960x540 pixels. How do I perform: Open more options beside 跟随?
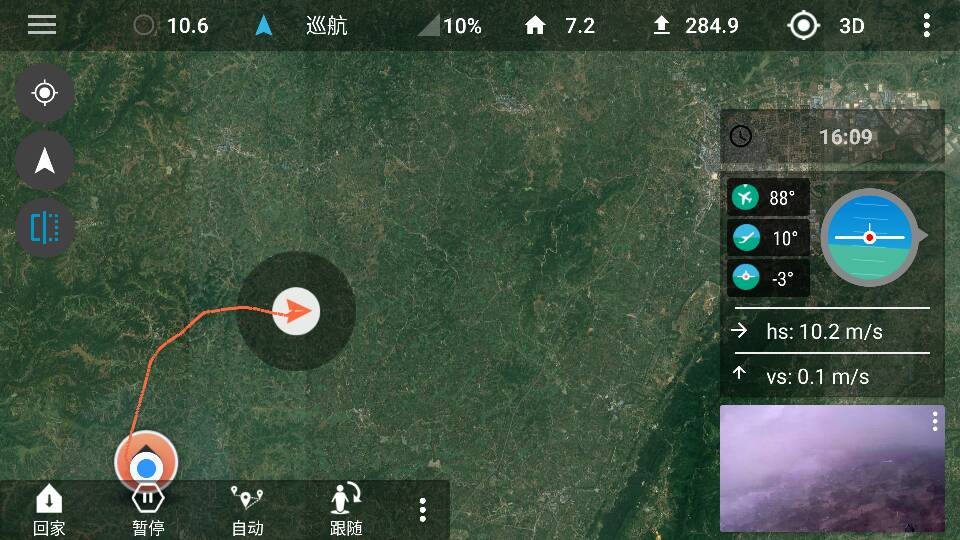423,510
